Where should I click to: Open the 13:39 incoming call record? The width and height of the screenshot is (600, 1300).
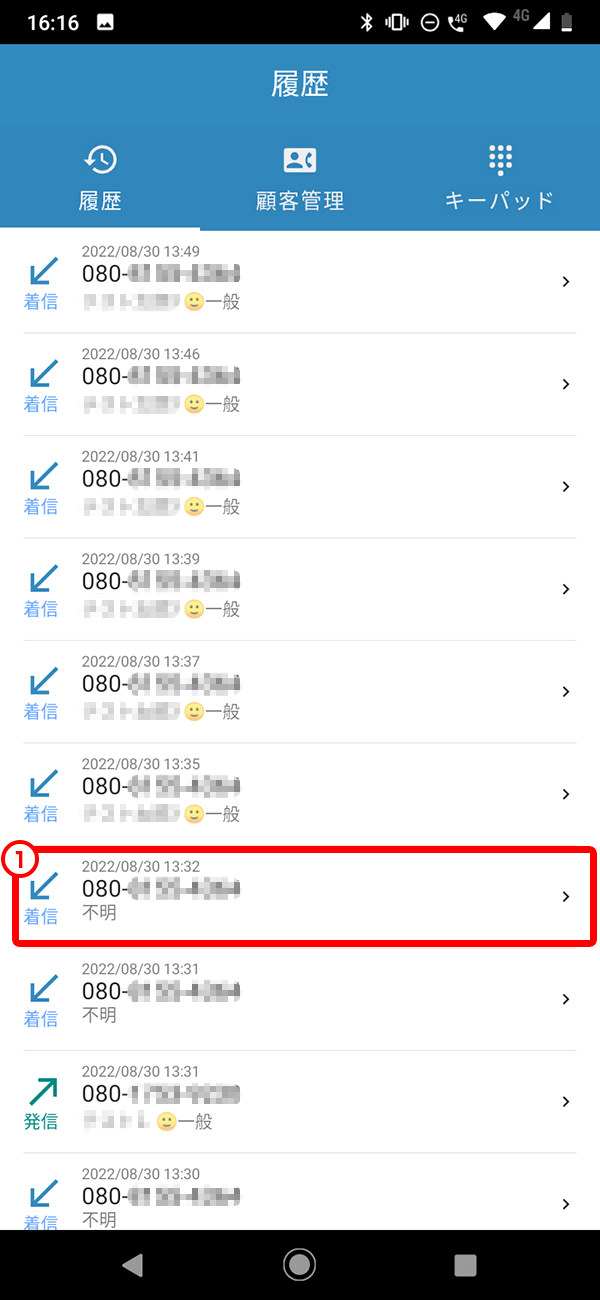300,589
